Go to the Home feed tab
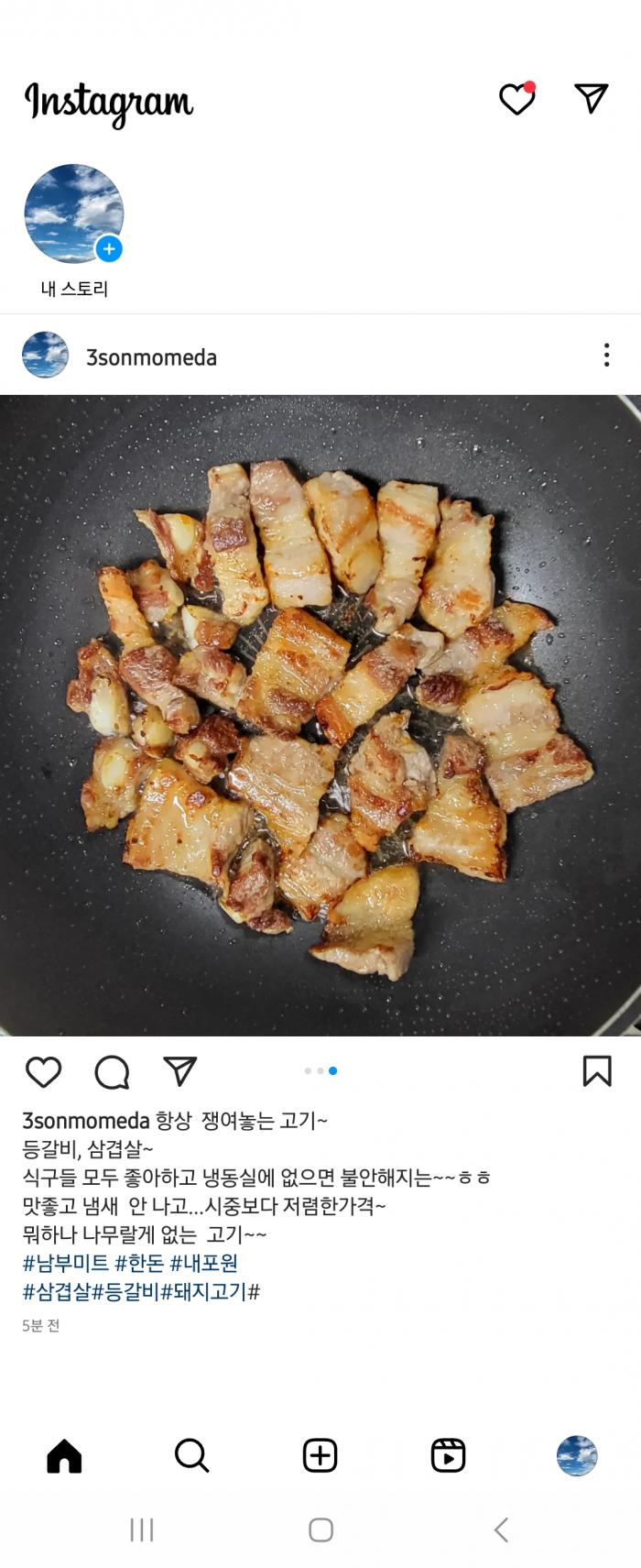Image resolution: width=641 pixels, height=1568 pixels. tap(64, 1455)
